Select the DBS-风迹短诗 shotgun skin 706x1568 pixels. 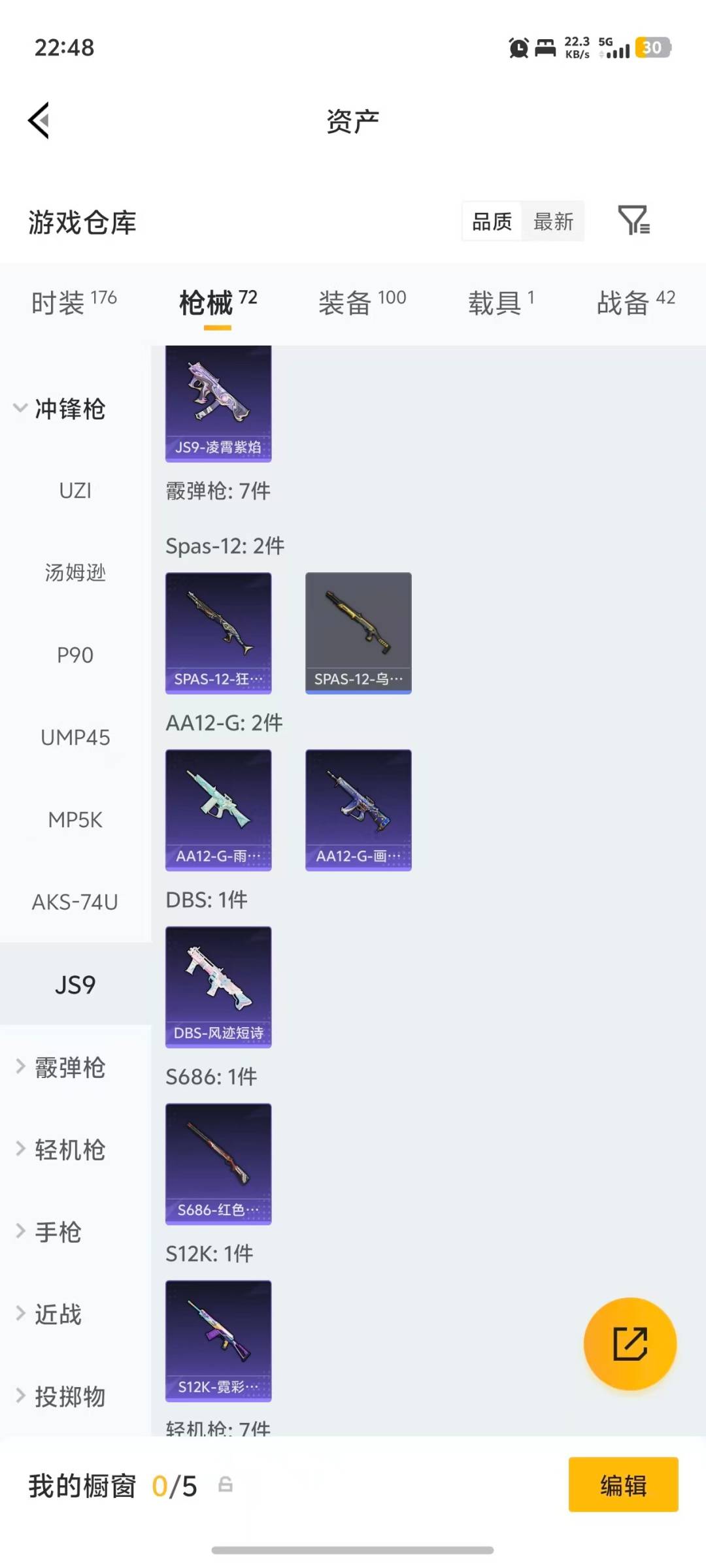pos(218,987)
